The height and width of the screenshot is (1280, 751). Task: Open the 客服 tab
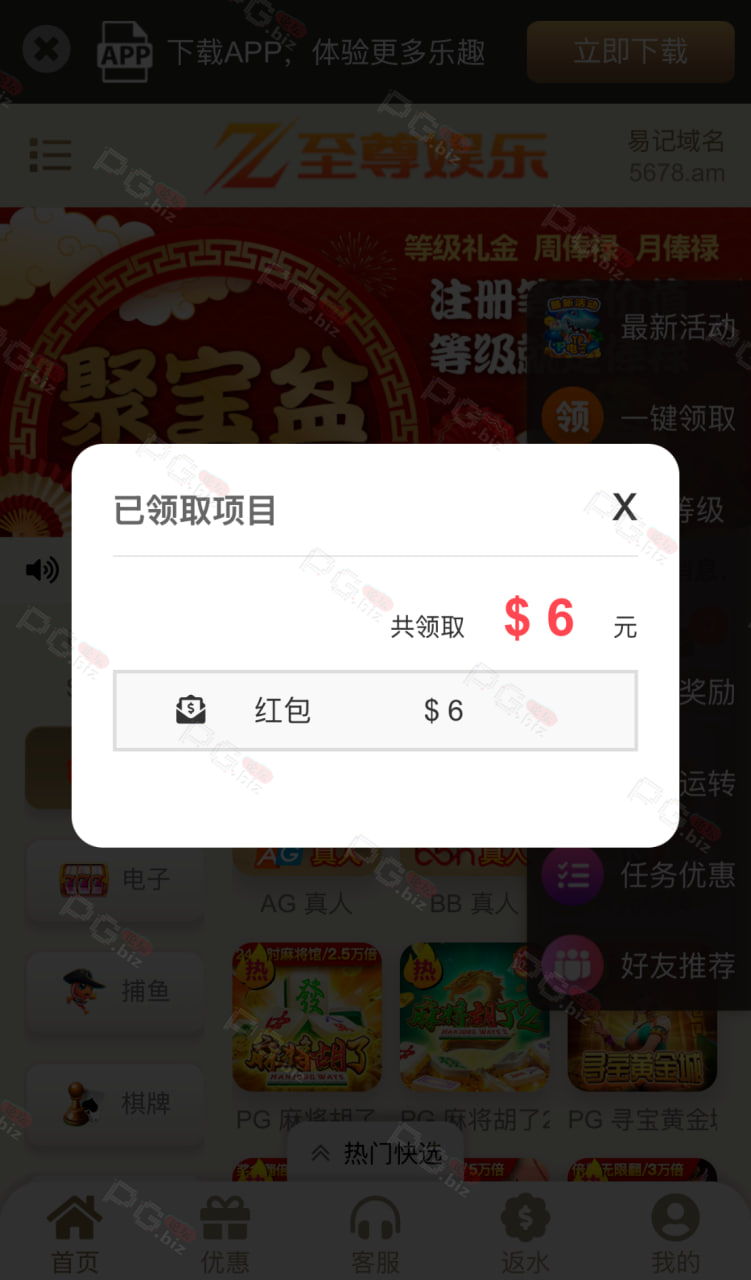[375, 1234]
